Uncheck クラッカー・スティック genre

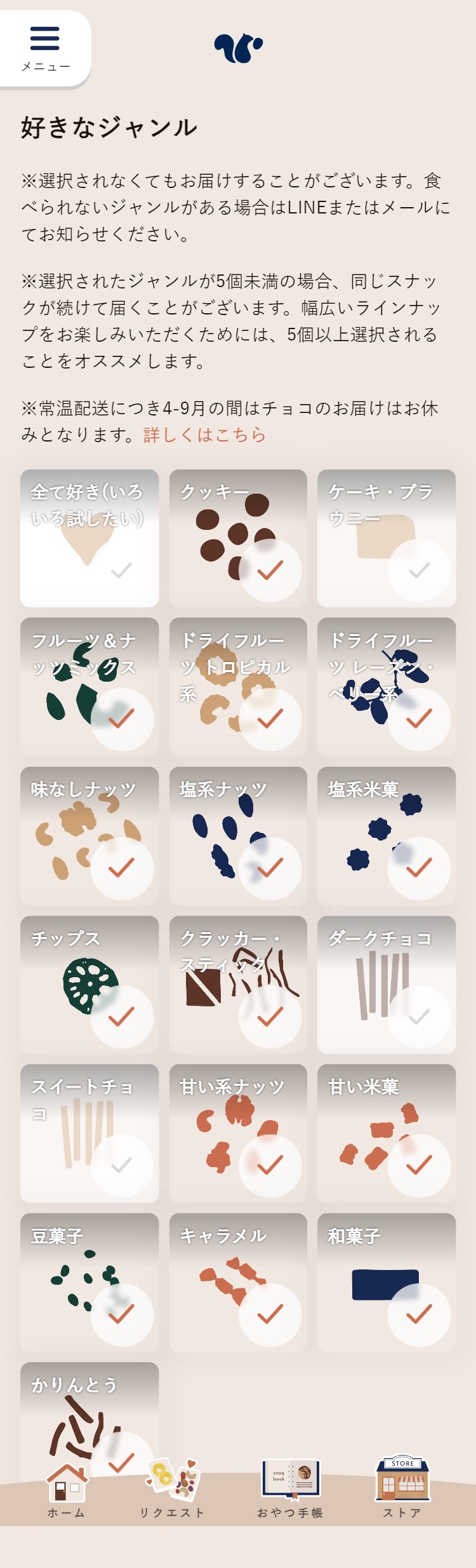pos(238,984)
